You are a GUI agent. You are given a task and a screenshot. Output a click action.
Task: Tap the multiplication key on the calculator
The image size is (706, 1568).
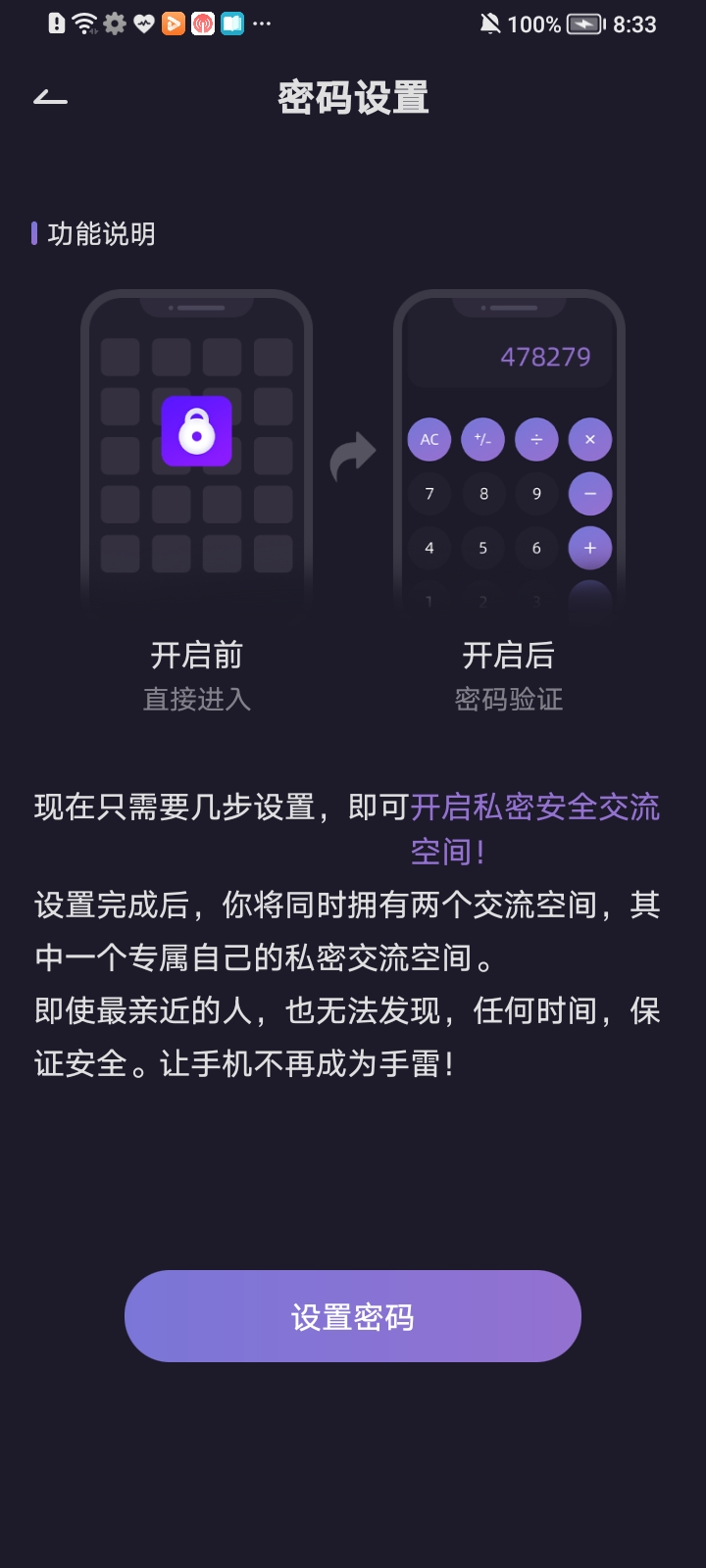tap(589, 440)
